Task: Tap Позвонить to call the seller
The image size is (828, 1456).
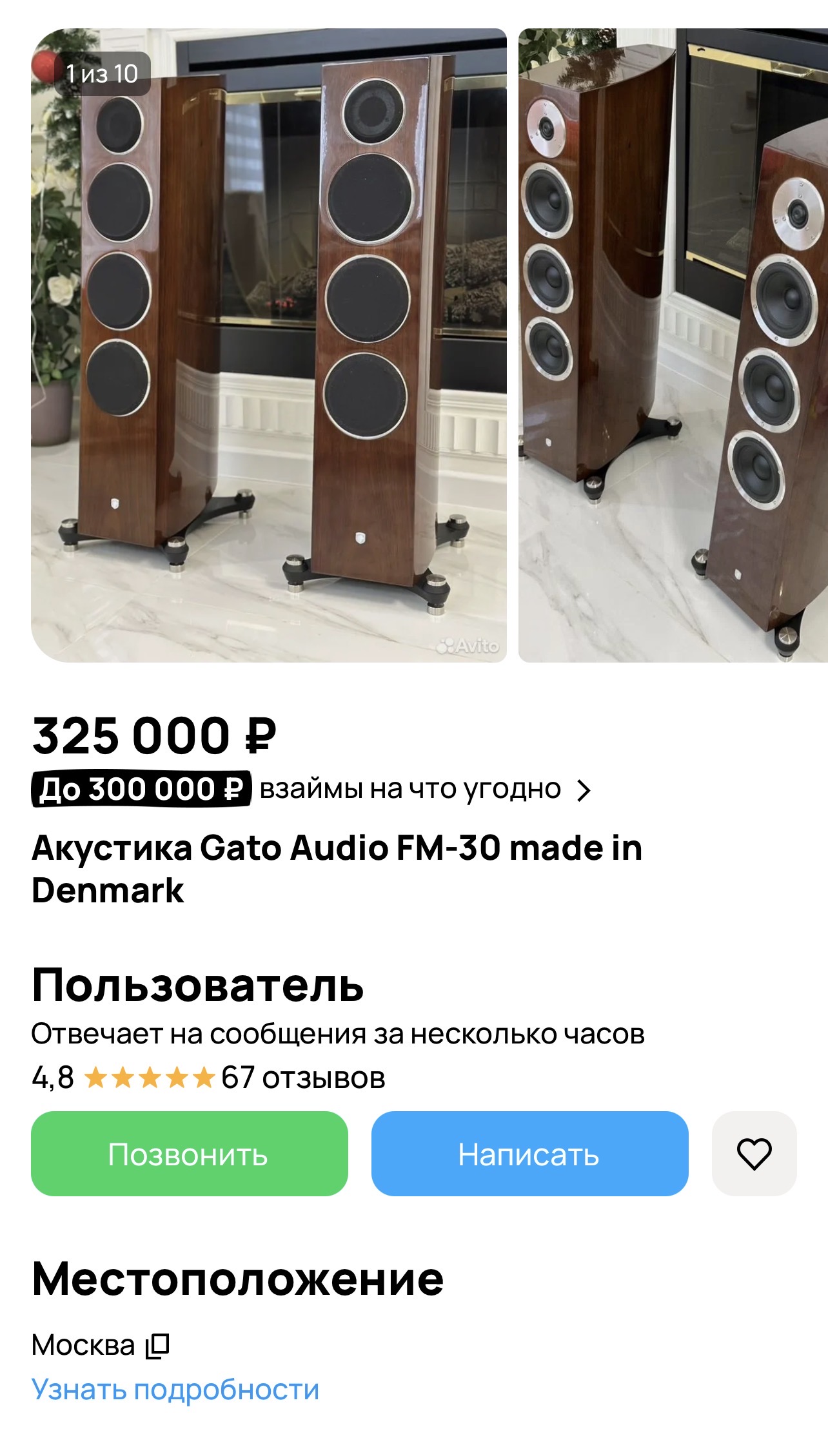Action: (x=189, y=1154)
